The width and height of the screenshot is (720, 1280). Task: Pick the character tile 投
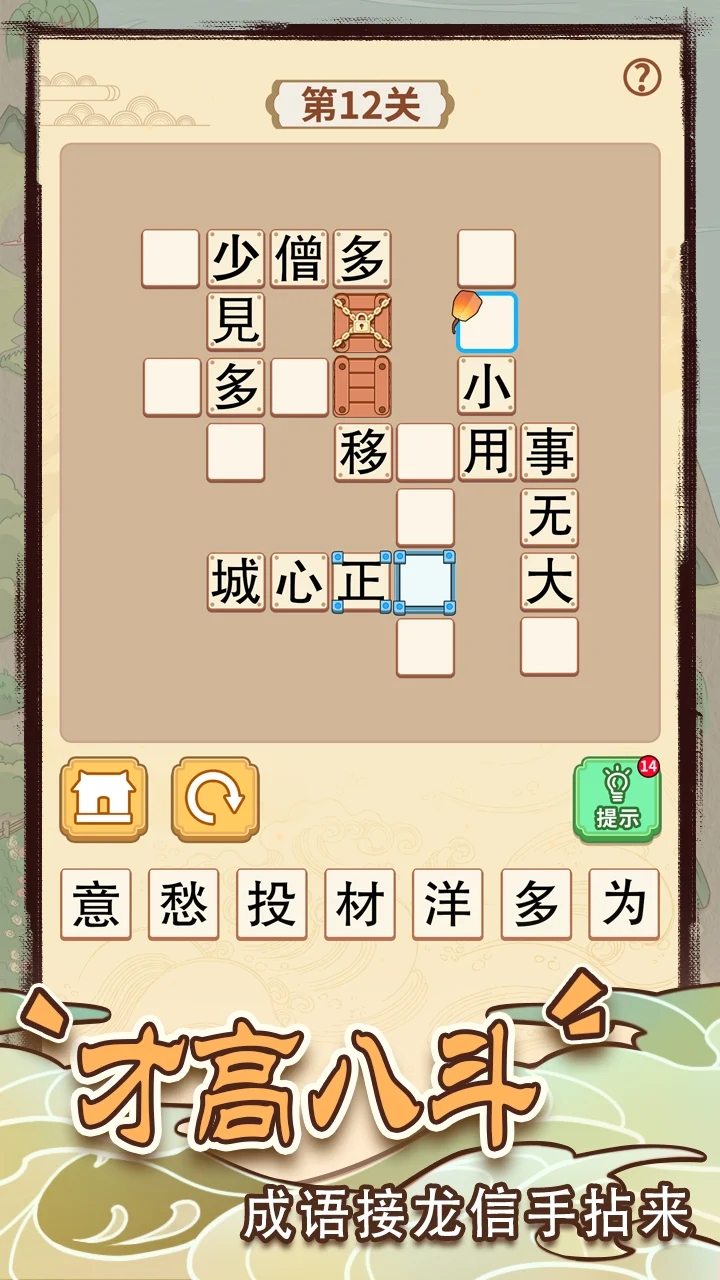(272, 904)
